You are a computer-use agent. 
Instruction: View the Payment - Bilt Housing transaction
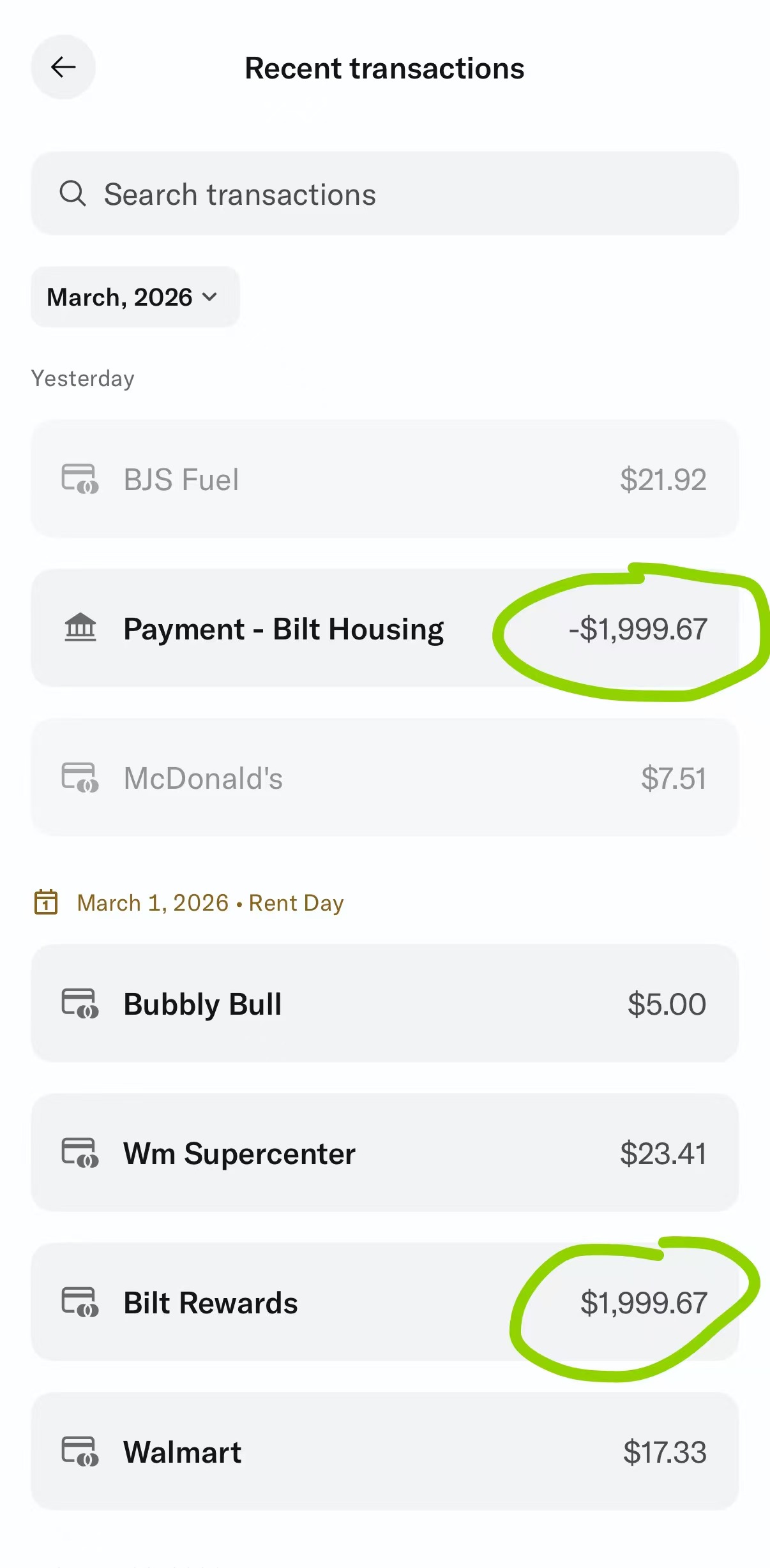click(384, 629)
